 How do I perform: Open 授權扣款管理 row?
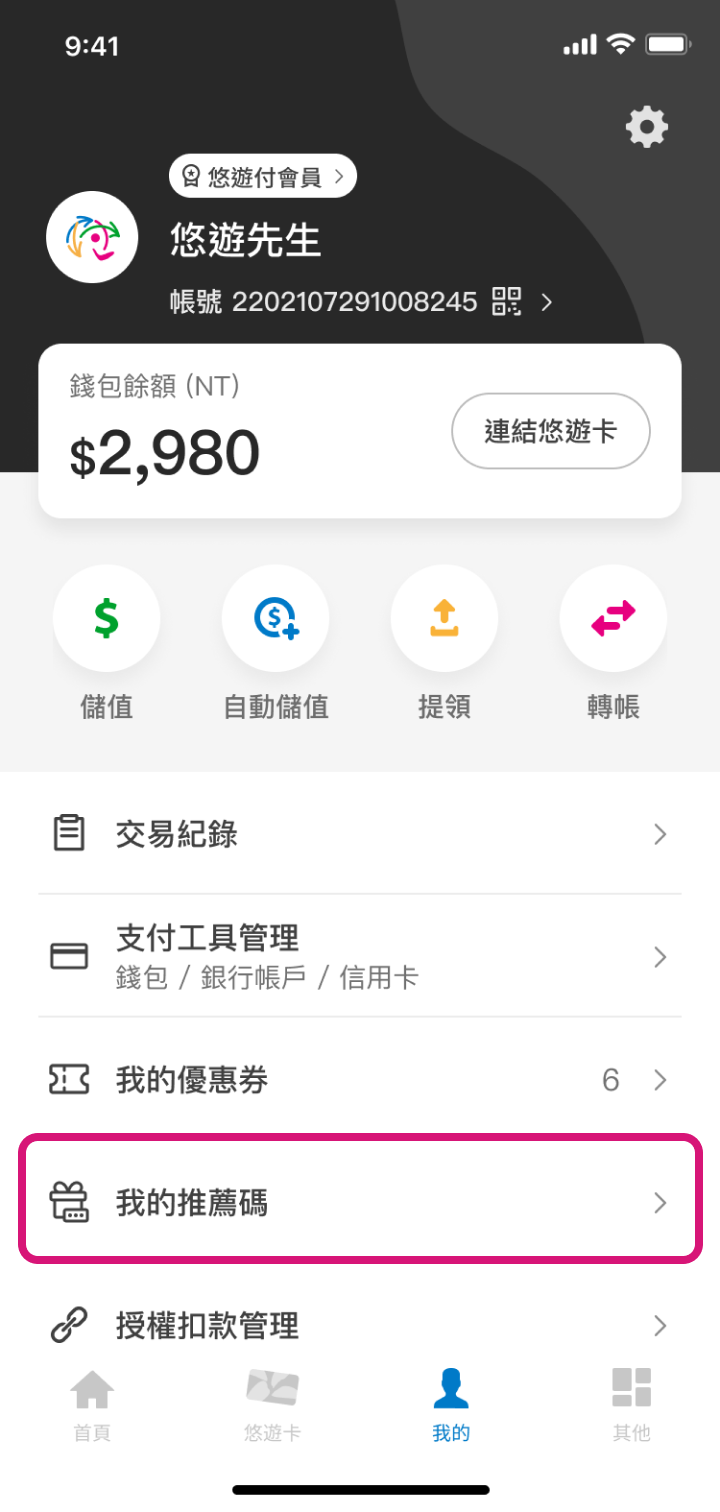pos(360,1326)
